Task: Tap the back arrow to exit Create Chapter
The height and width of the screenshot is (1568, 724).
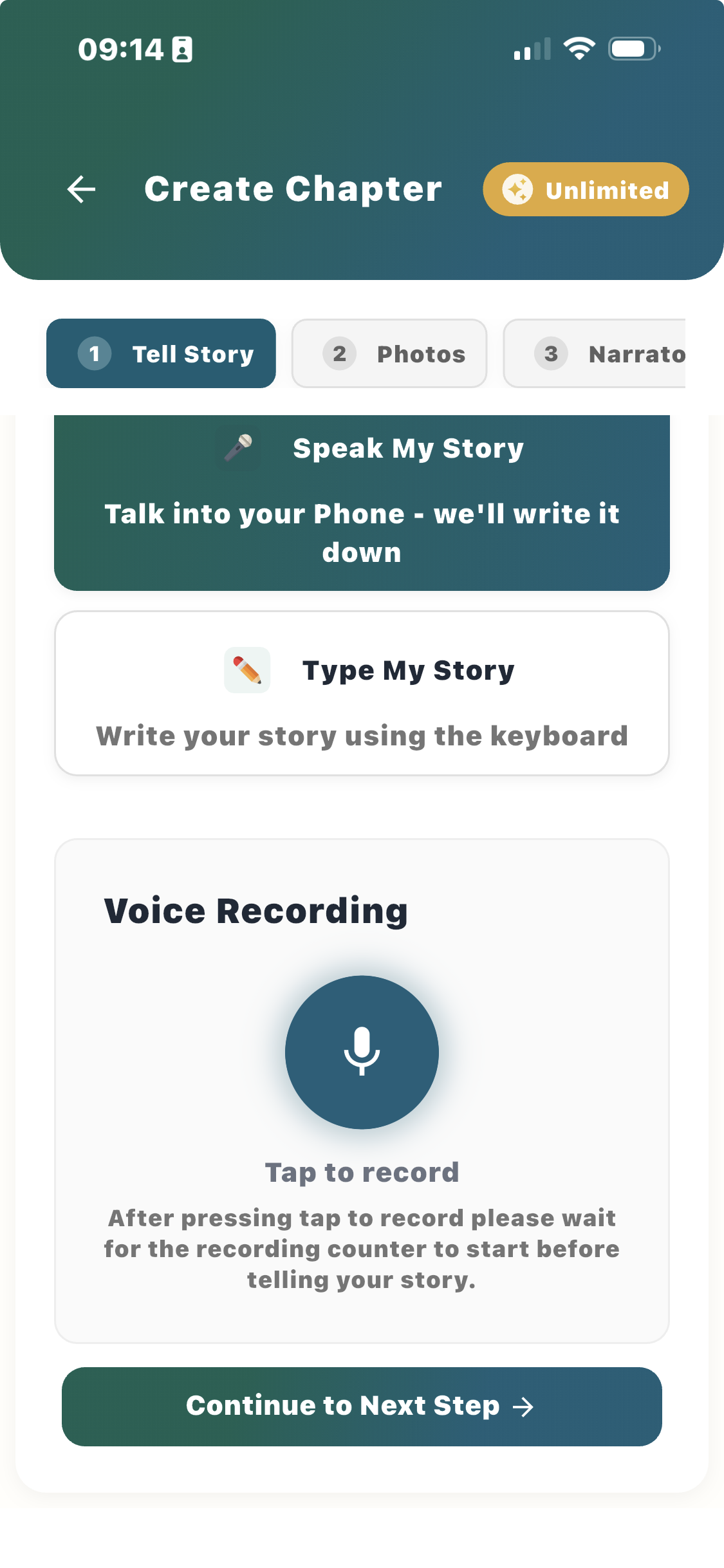Action: (80, 189)
